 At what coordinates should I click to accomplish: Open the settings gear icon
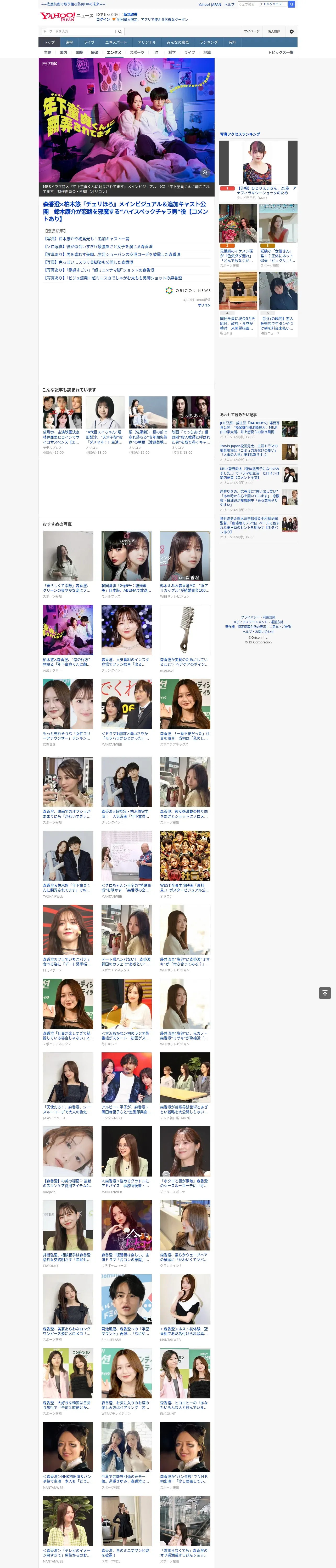(292, 32)
